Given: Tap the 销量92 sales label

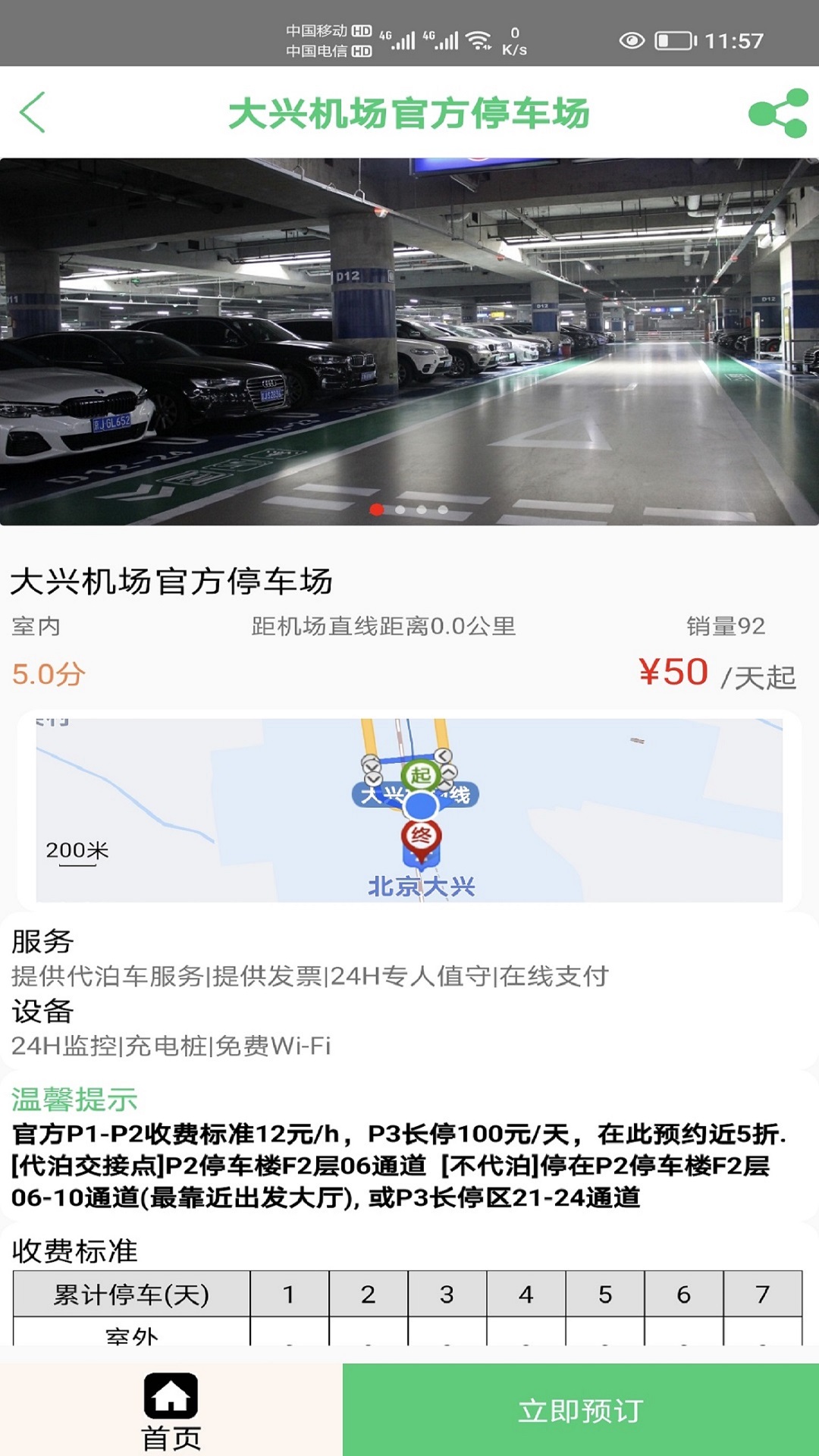Looking at the screenshot, I should click(x=726, y=626).
